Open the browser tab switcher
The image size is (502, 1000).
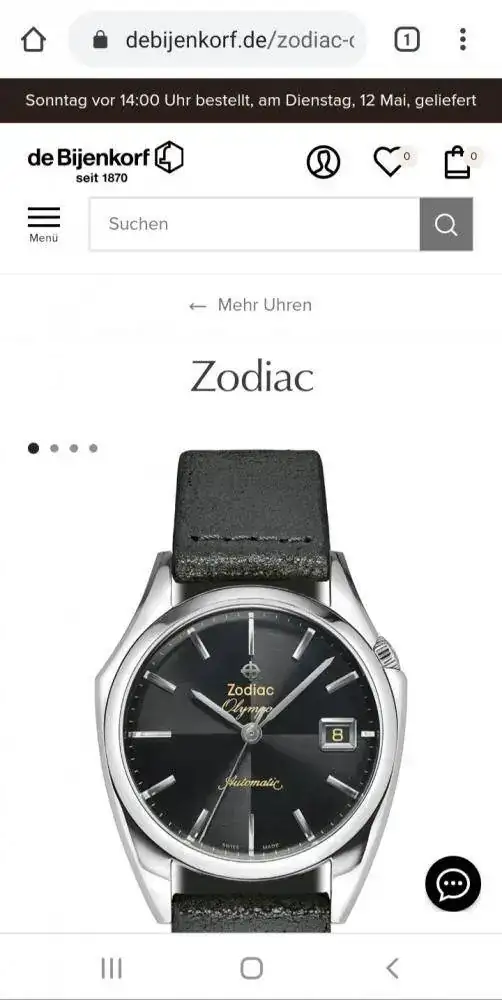(x=406, y=40)
